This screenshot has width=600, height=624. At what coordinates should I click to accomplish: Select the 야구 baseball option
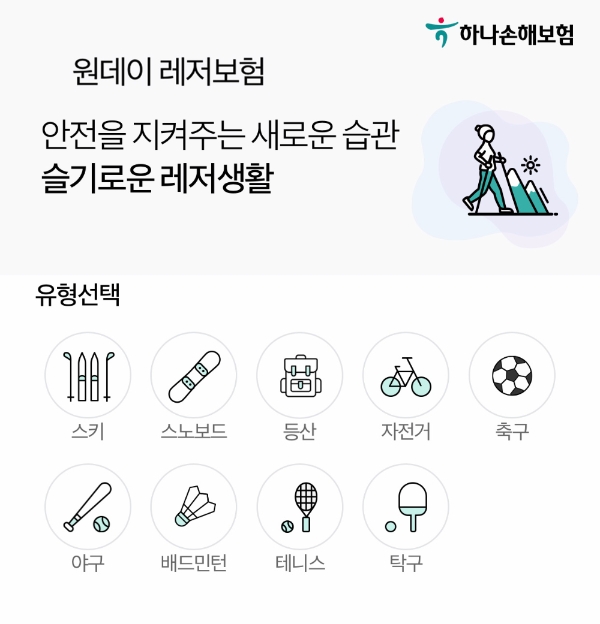(88, 507)
